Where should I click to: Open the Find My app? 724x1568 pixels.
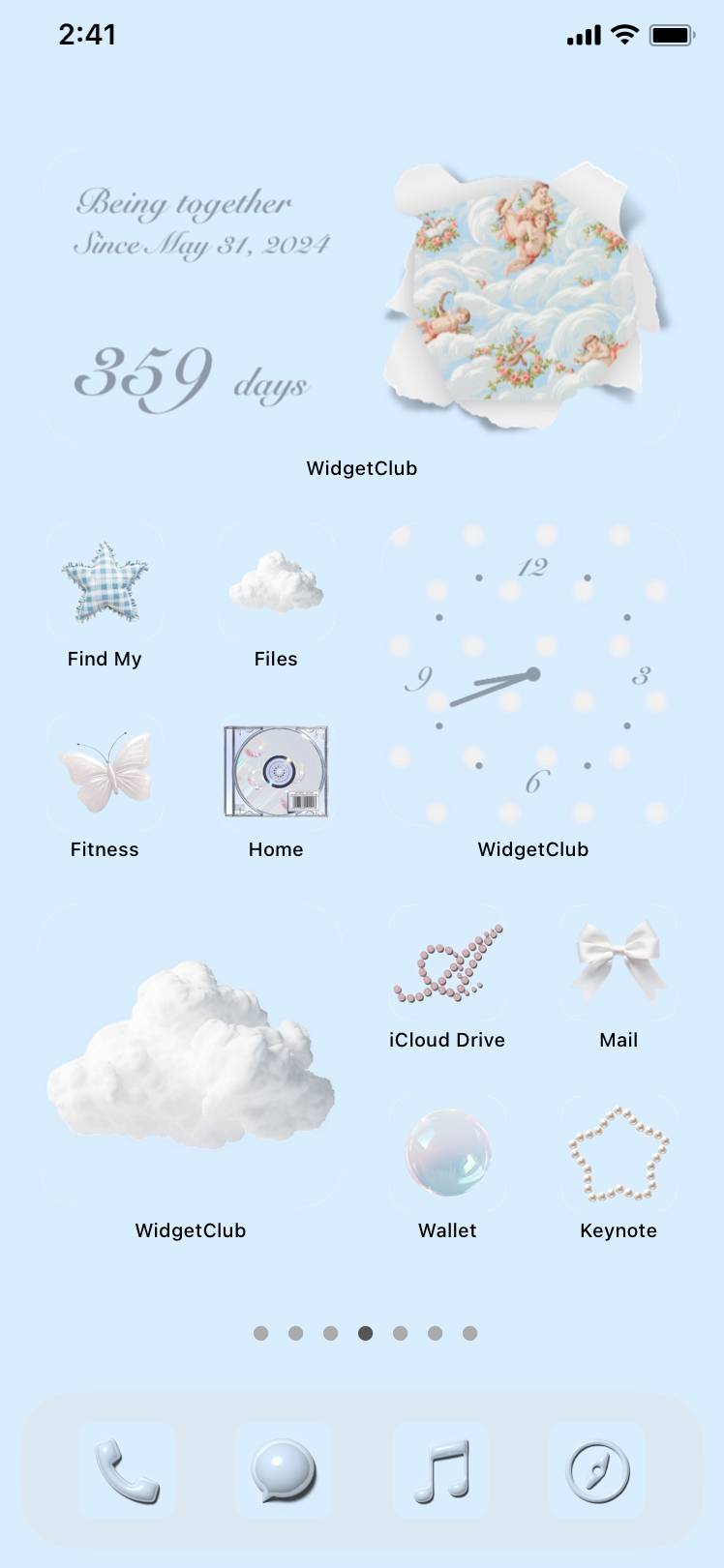(105, 582)
